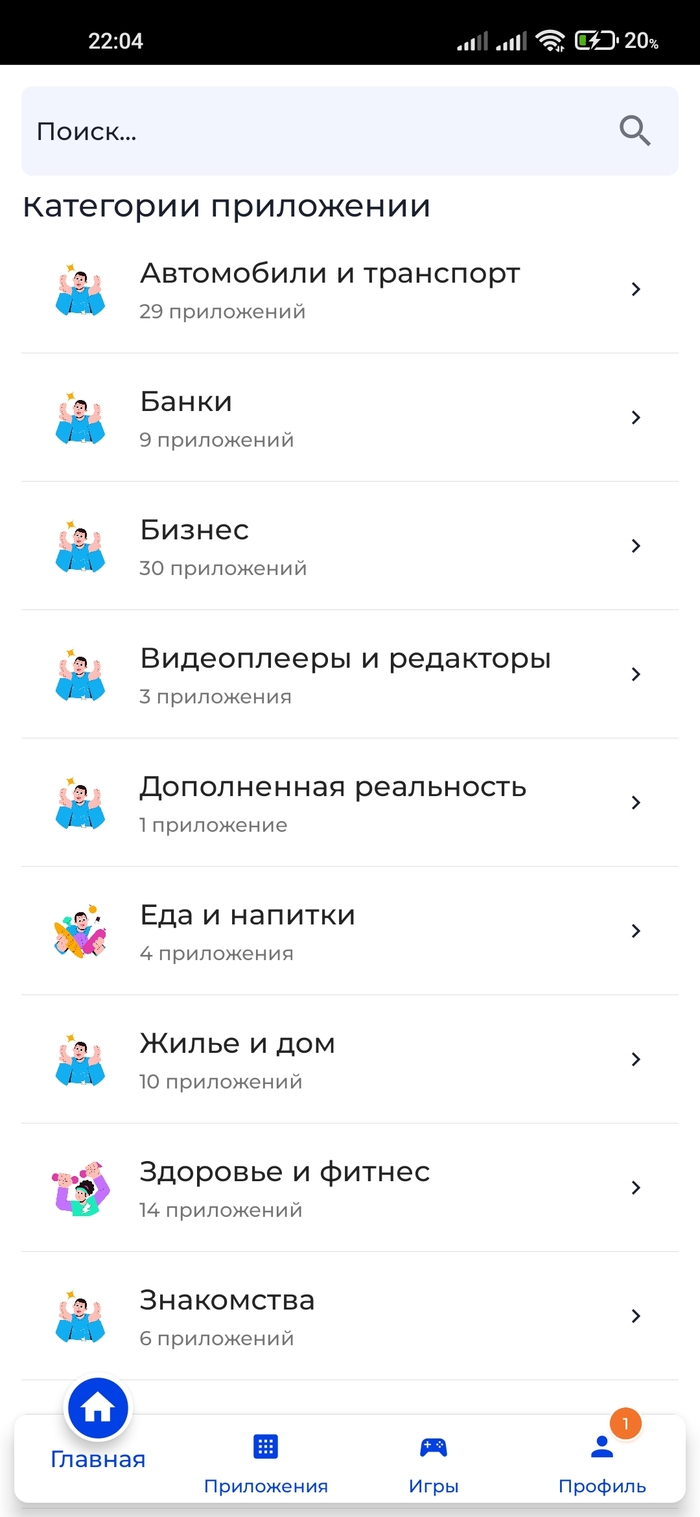Tap the magnifier icon in the search bar
This screenshot has height=1517, width=700.
click(x=635, y=131)
